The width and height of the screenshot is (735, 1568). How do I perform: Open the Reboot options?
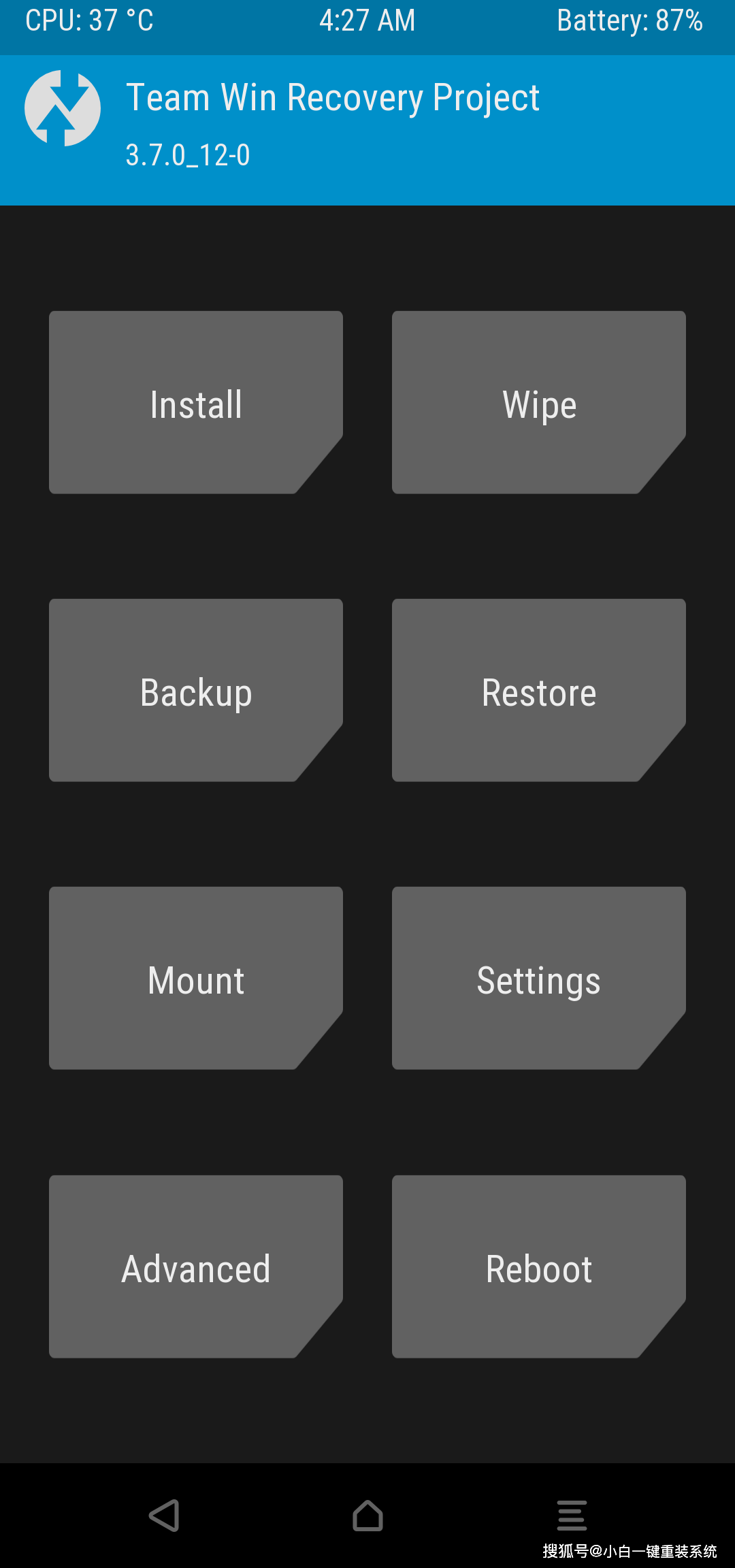pos(539,1267)
